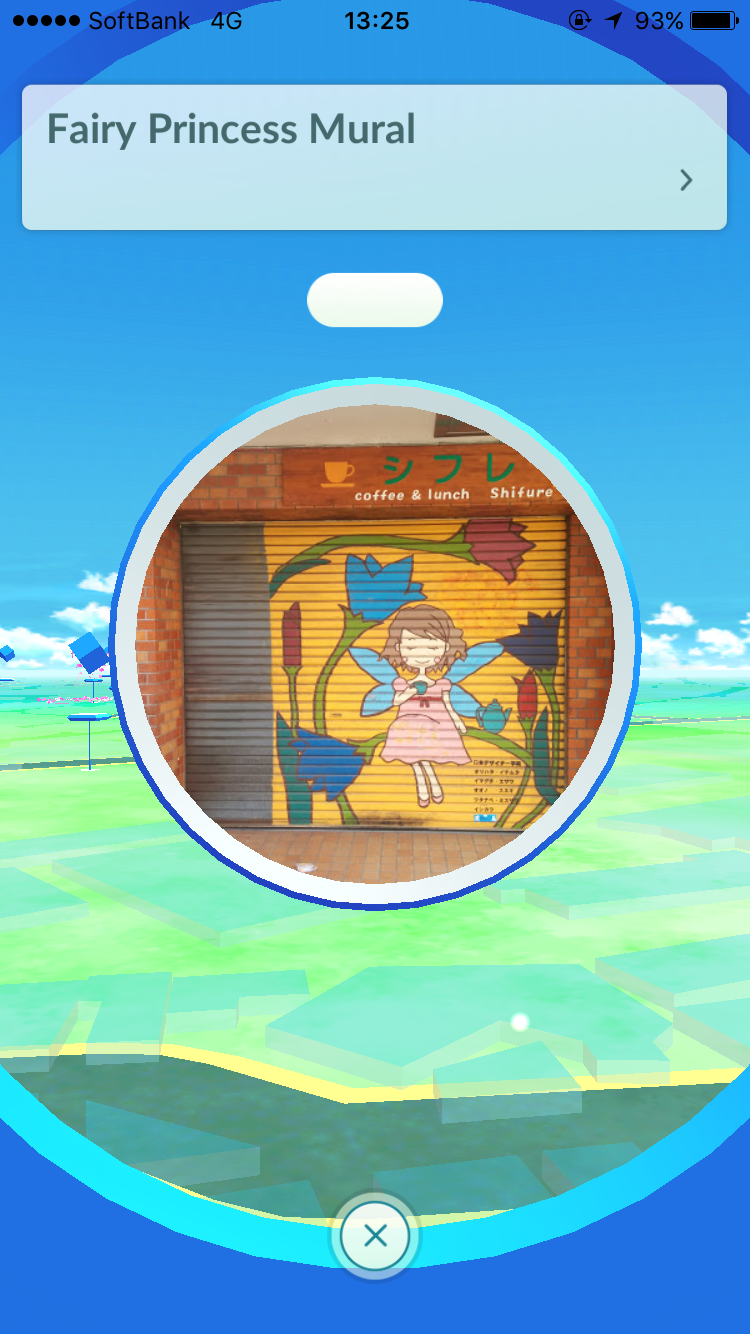Screen dimensions: 750x1334
Task: Open Fairy Princess Mural details
Action: point(686,180)
